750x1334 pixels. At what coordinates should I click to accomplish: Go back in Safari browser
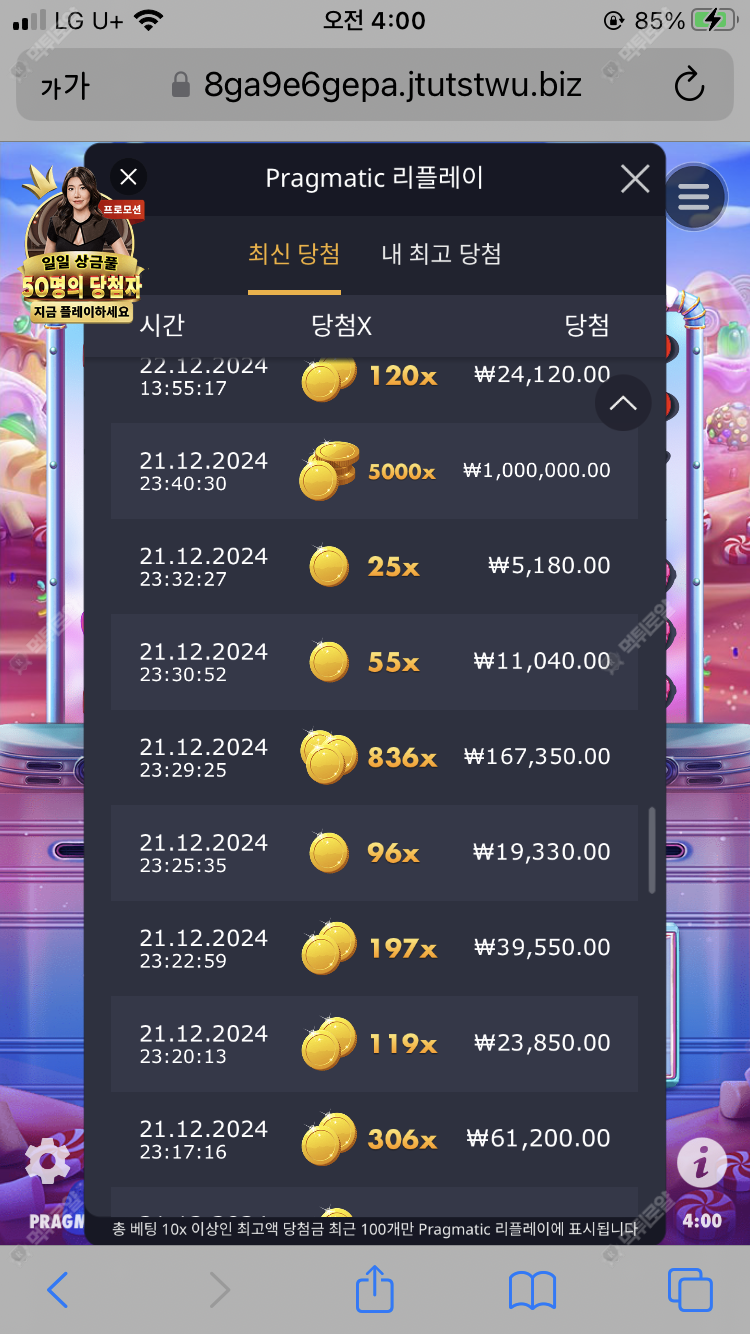(58, 1290)
